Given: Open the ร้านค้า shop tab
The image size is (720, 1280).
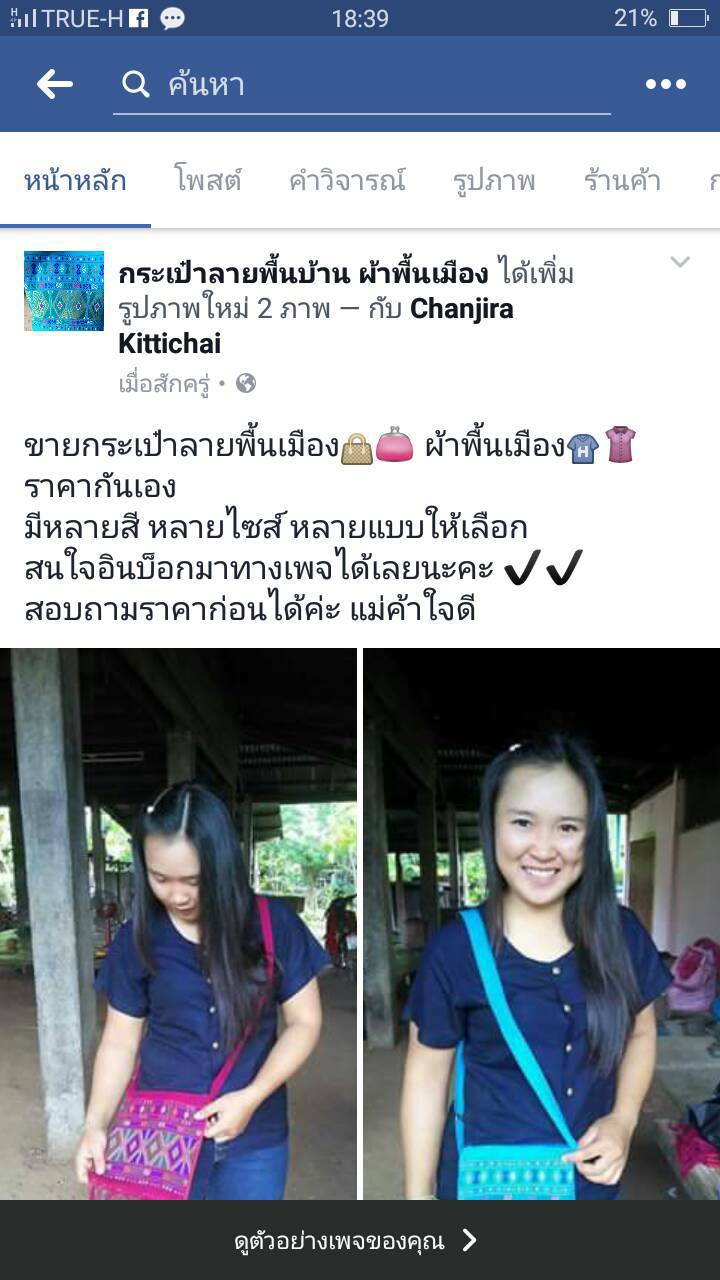Looking at the screenshot, I should click(x=622, y=181).
